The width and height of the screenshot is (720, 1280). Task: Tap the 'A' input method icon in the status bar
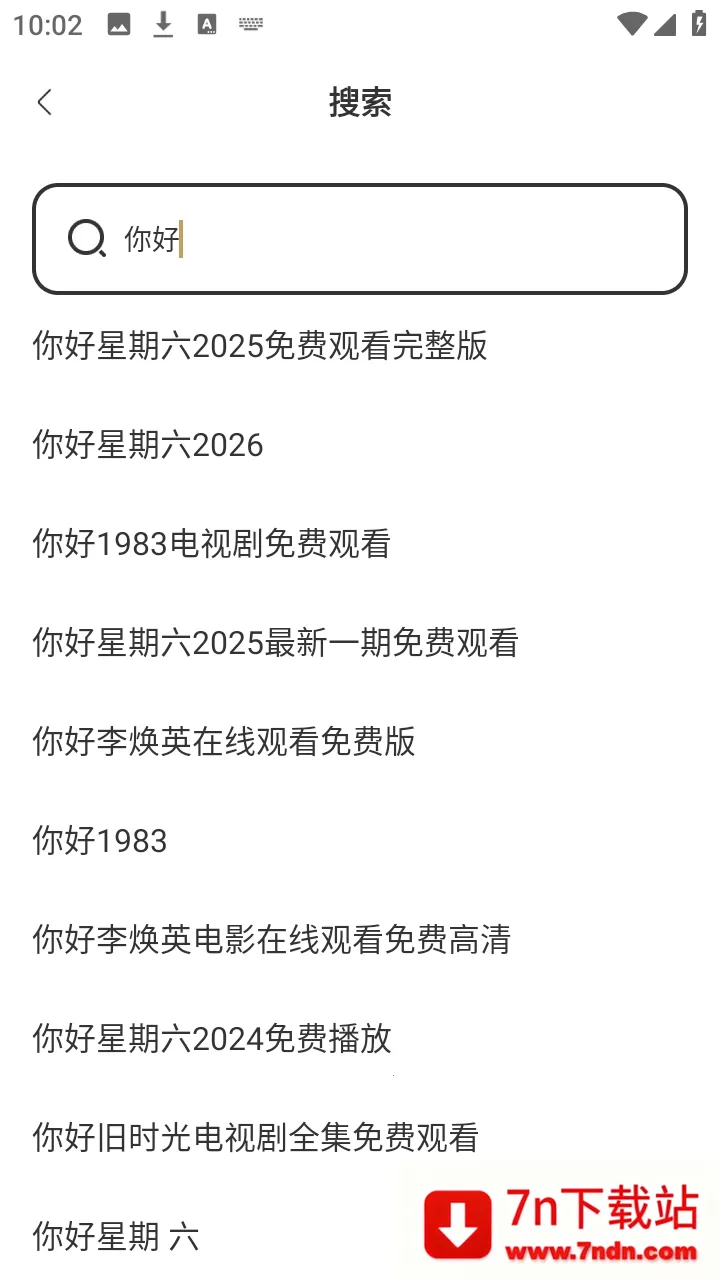(208, 24)
